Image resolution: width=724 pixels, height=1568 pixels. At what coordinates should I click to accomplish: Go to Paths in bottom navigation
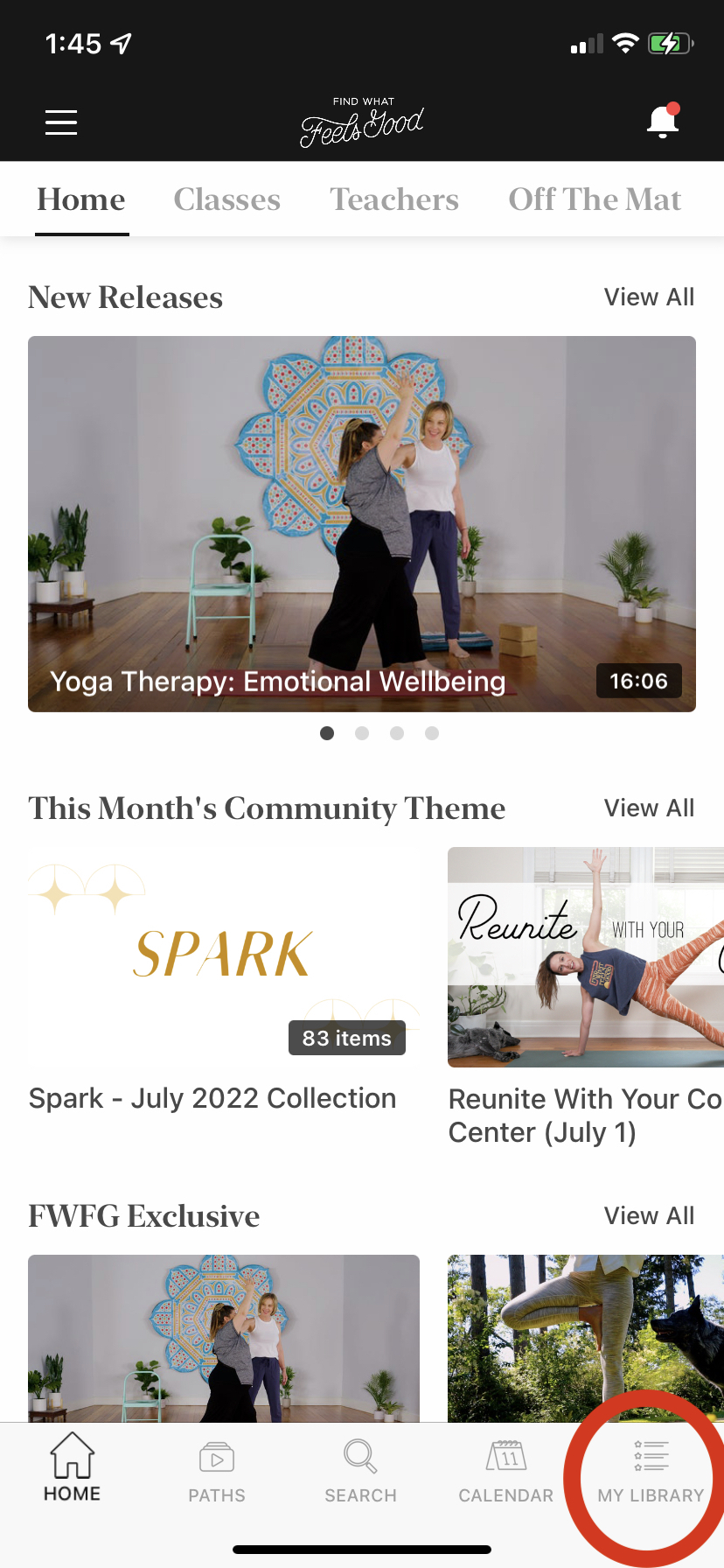(217, 1472)
